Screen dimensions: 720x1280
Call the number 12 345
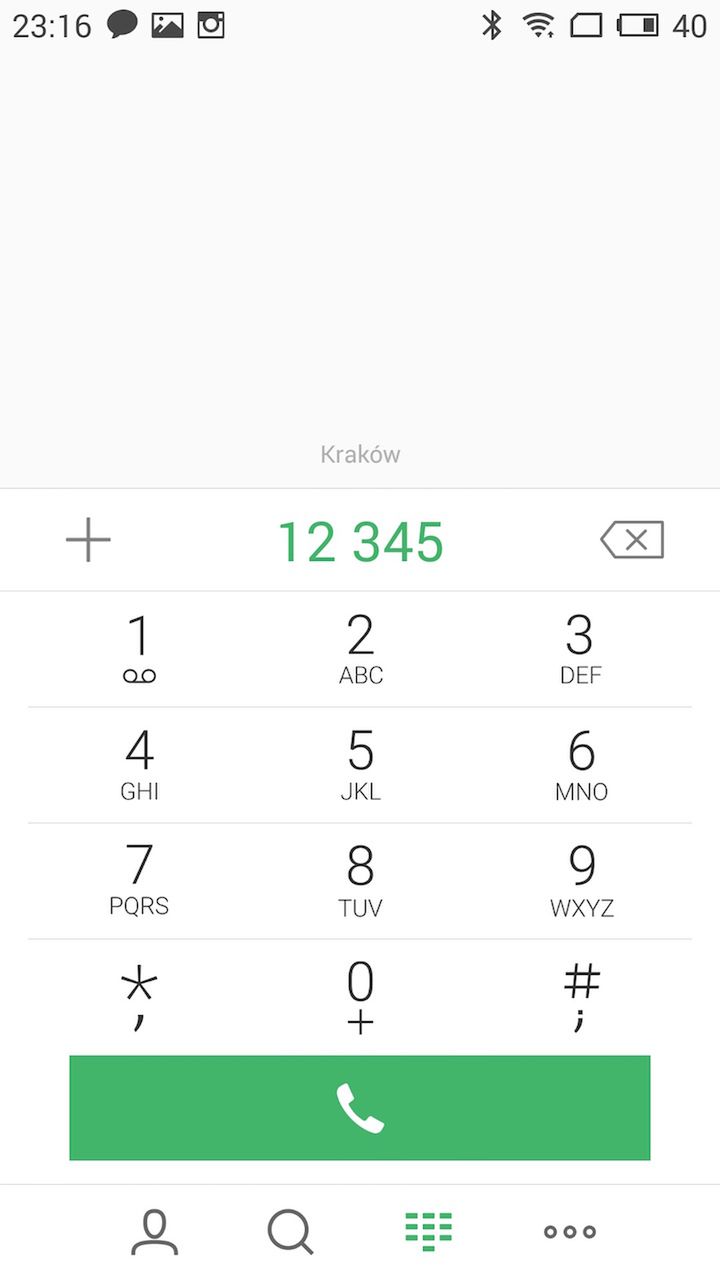pyautogui.click(x=360, y=1108)
